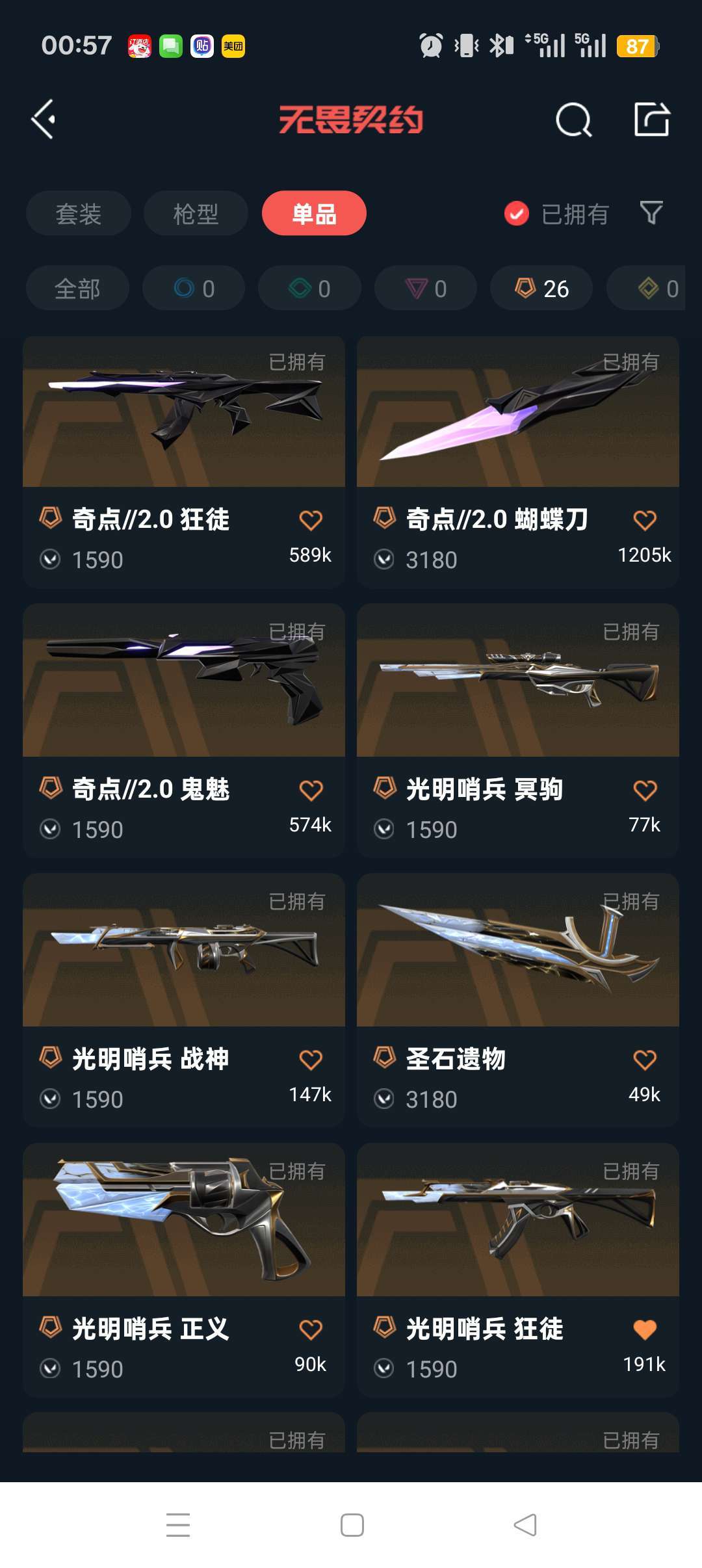Favorite the 光明哨兵 正义 skin
Screen dimensions: 702x1568
(x=311, y=1330)
